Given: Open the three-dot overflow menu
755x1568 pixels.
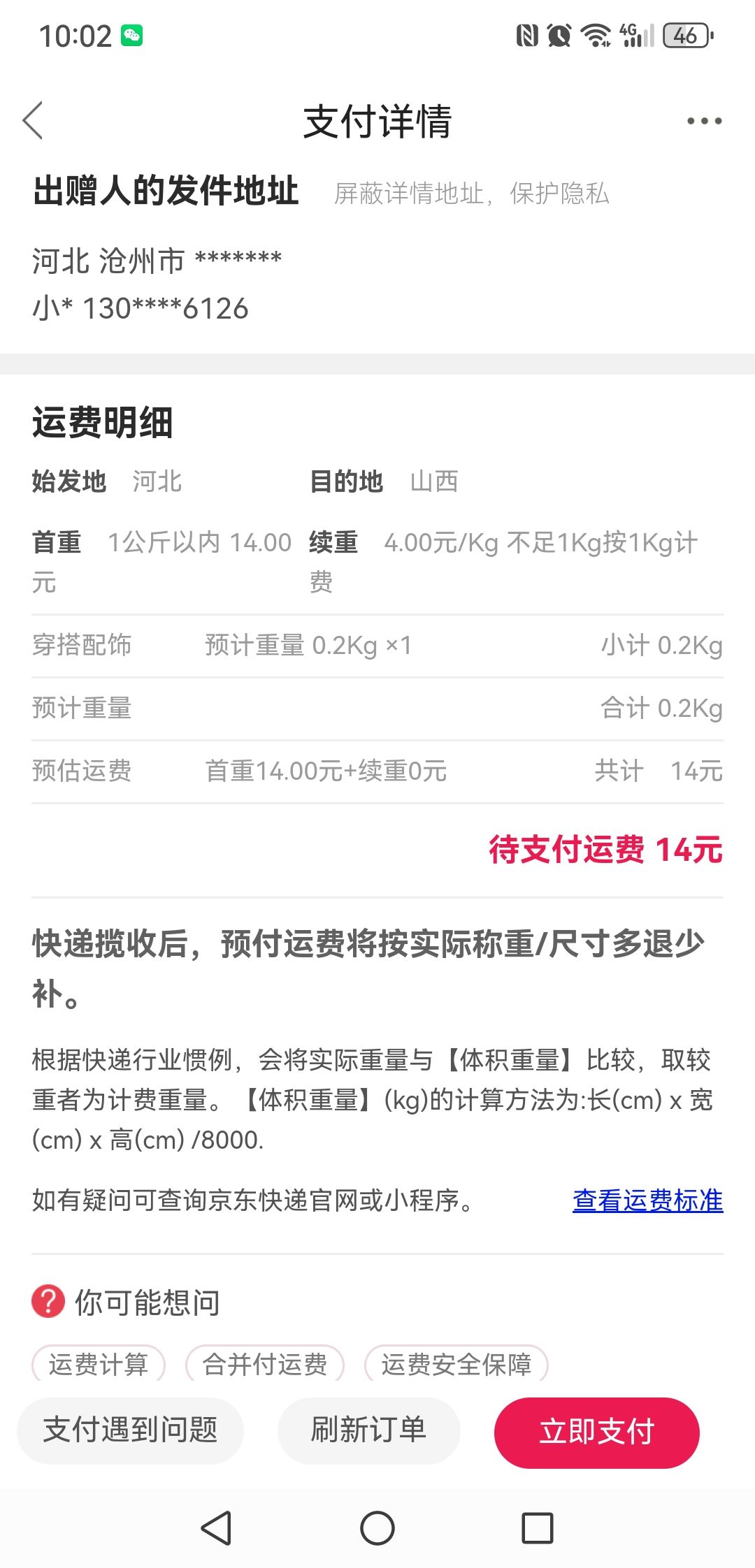Looking at the screenshot, I should [x=704, y=121].
